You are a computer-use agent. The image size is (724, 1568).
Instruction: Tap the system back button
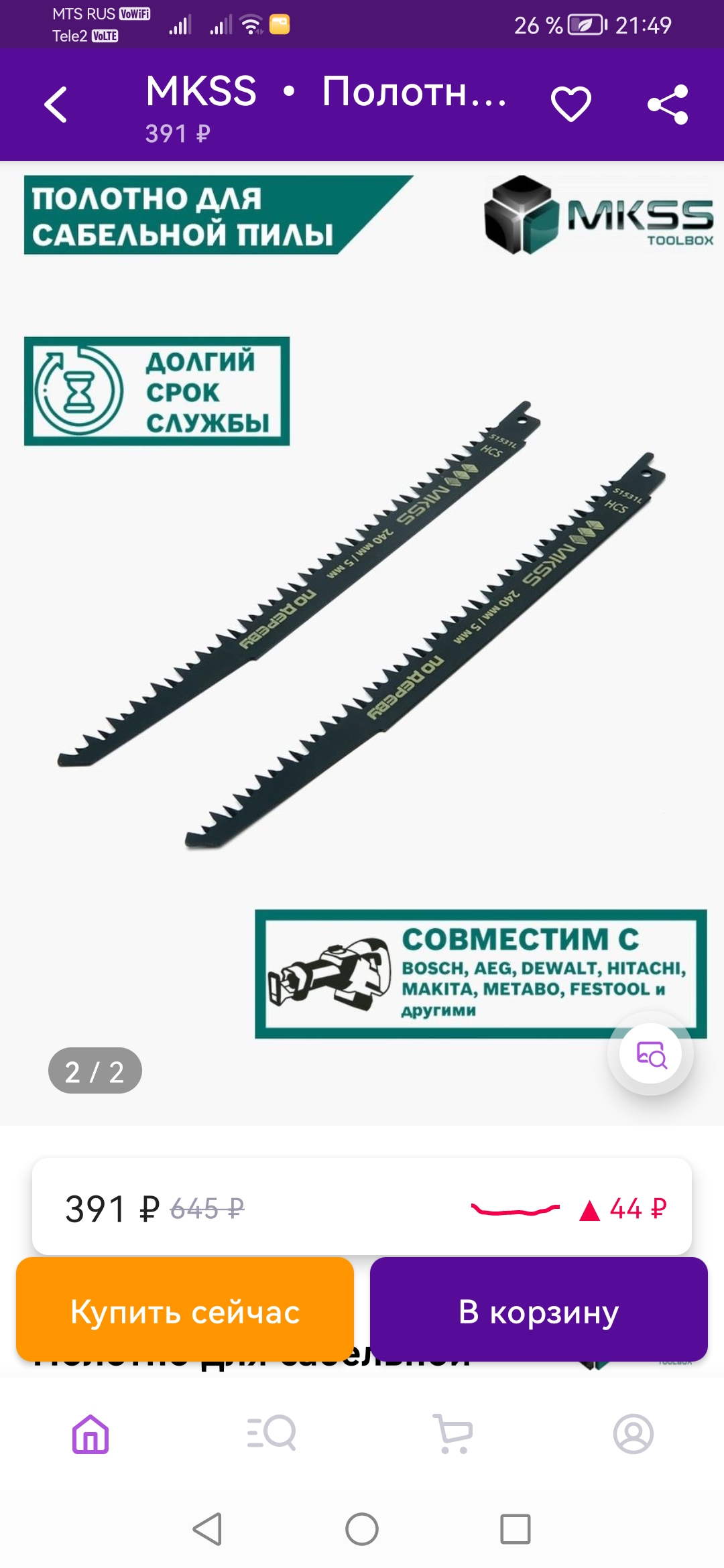[207, 1529]
